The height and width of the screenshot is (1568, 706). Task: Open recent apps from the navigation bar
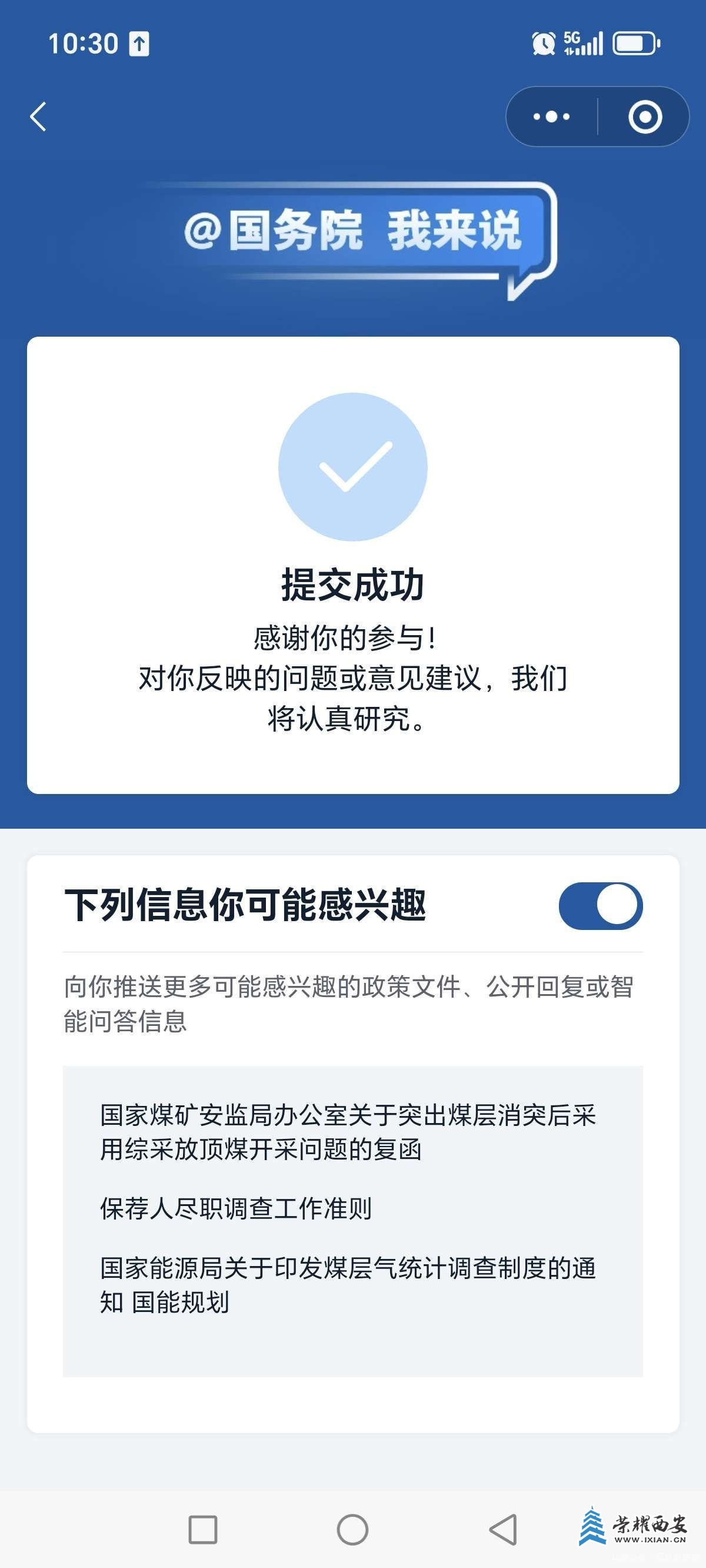click(x=202, y=1529)
